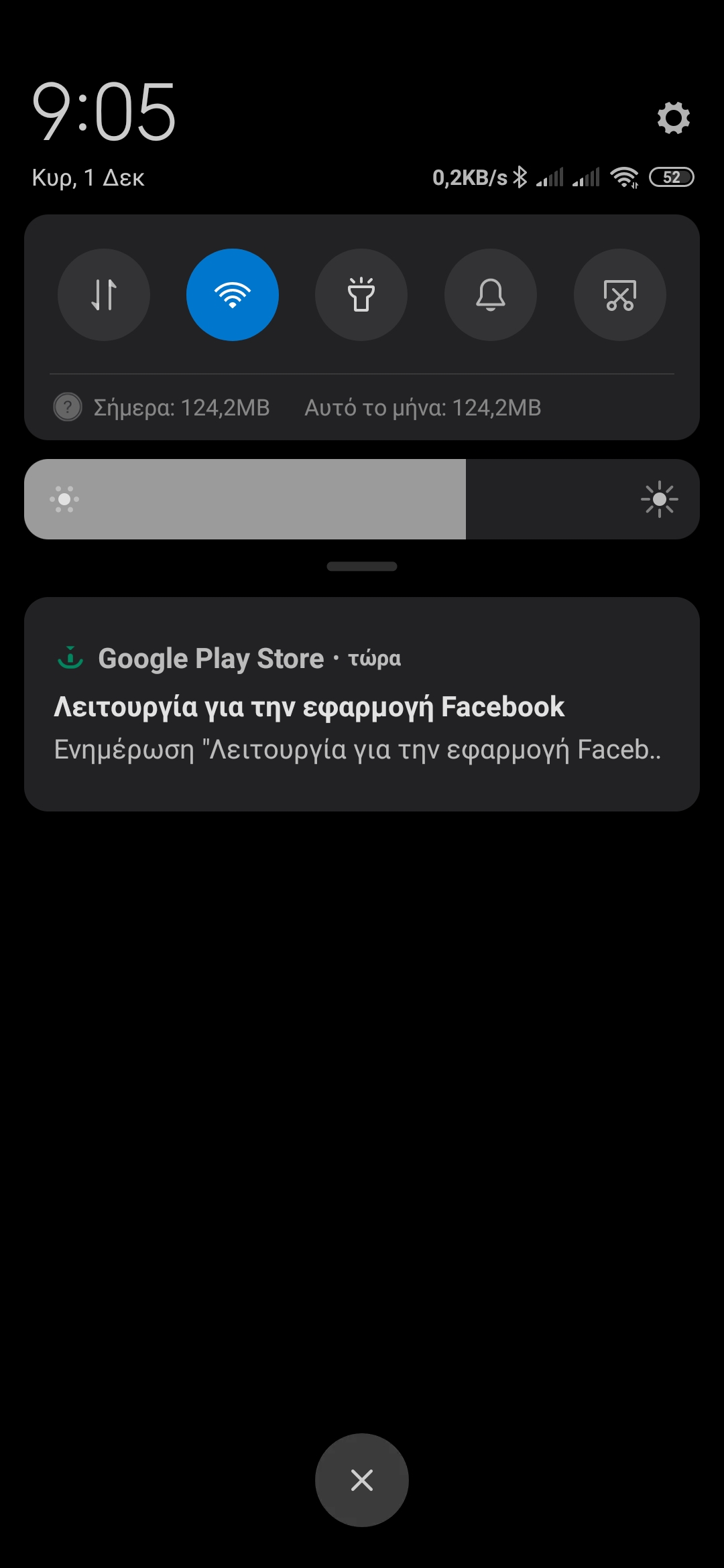This screenshot has height=1568, width=724.
Task: Expand the quick settings panel handle
Action: click(362, 566)
